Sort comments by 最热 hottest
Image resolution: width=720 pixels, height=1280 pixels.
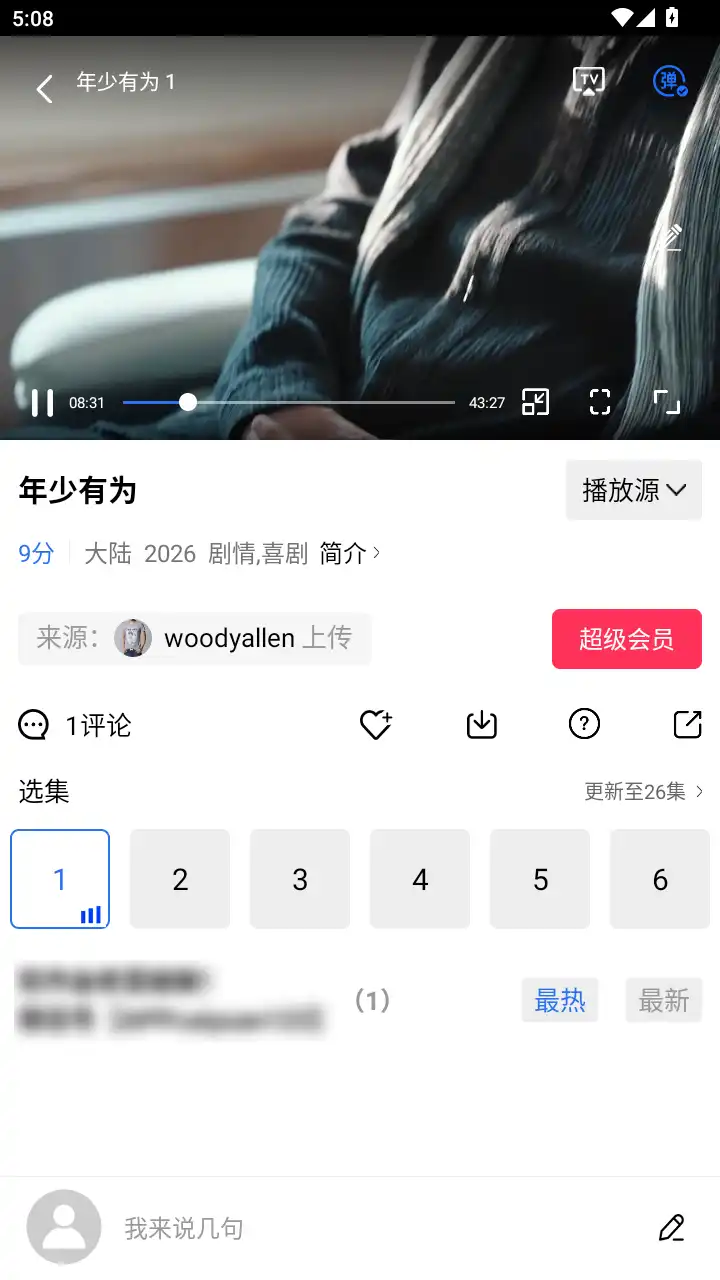click(x=559, y=1000)
